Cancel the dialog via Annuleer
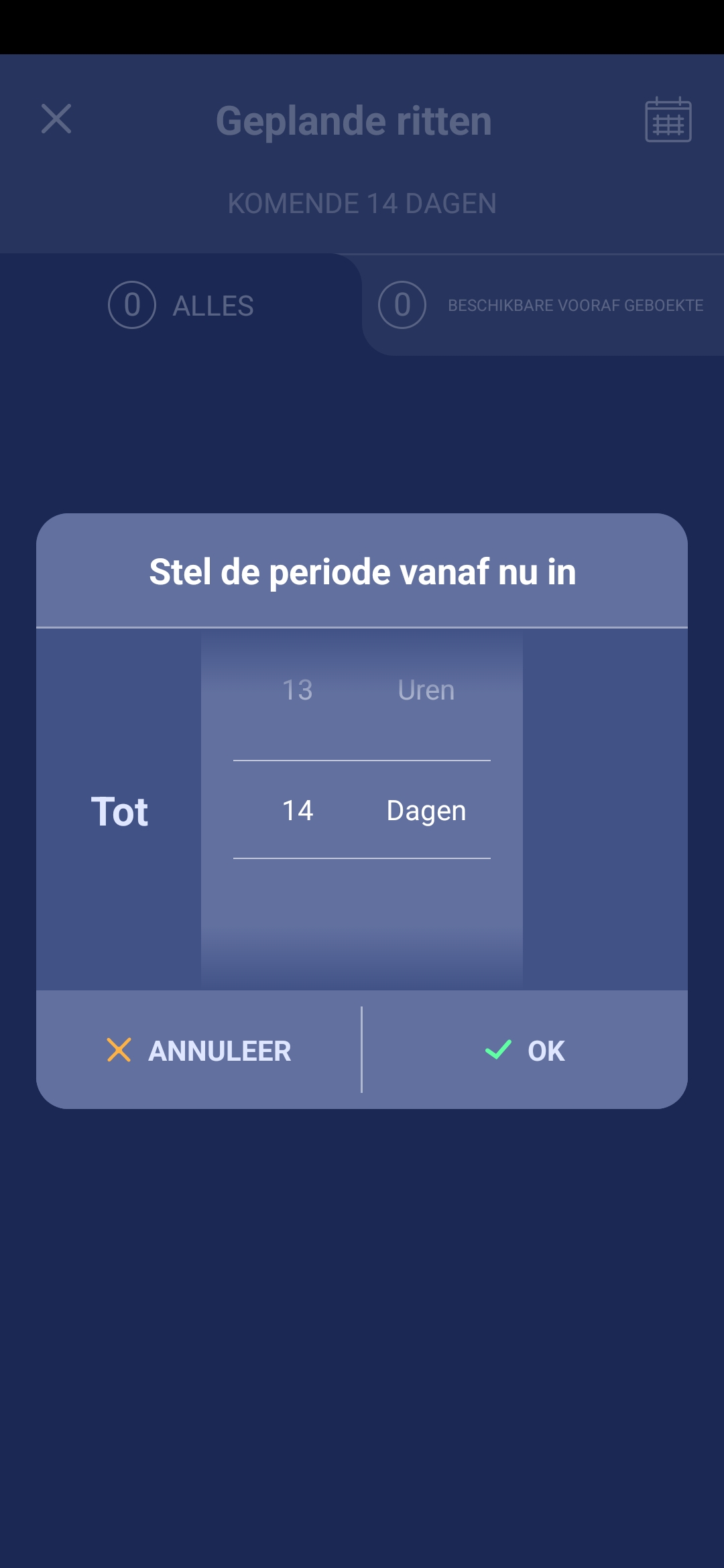 pos(199,1050)
